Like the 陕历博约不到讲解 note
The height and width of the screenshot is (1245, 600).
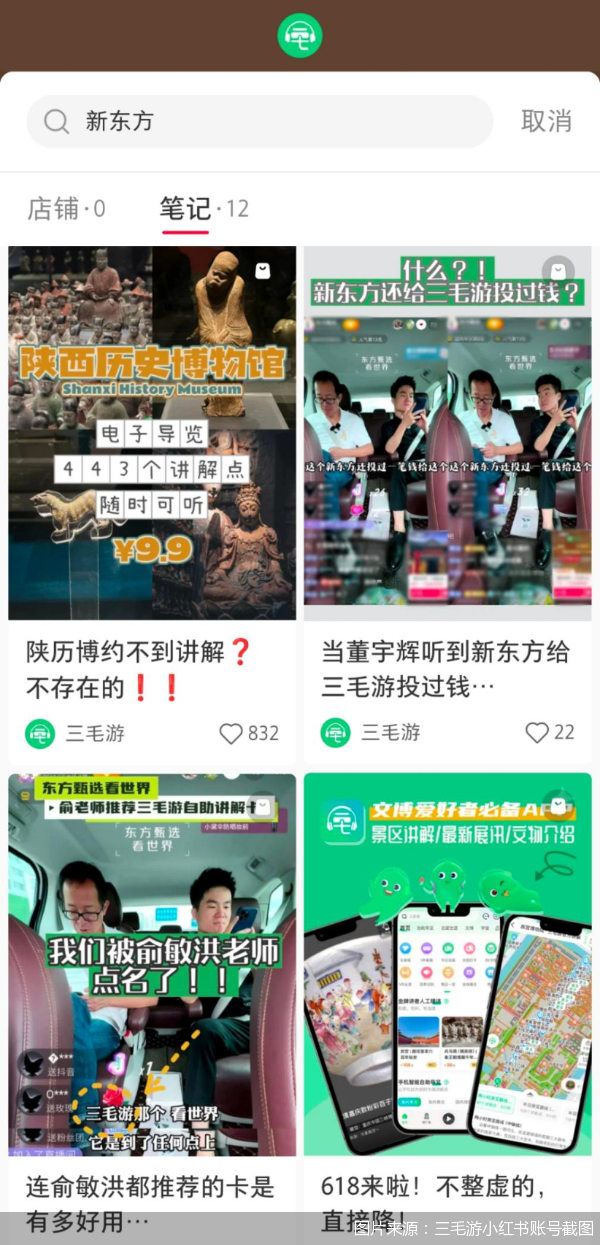232,733
